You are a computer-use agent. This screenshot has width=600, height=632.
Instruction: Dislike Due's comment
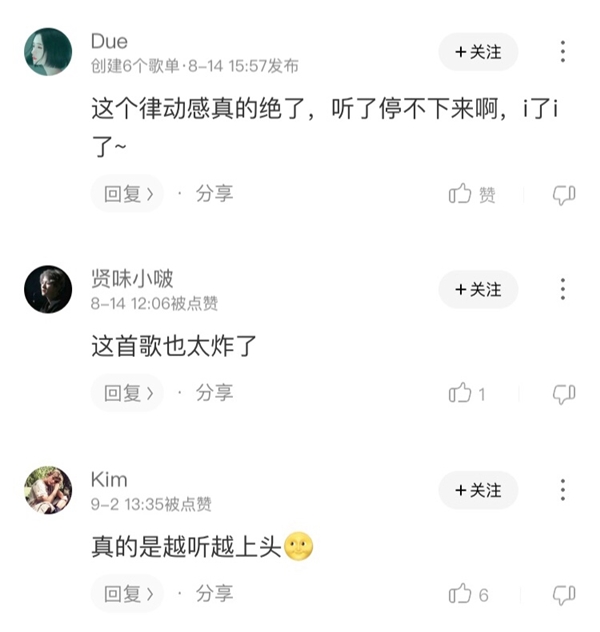click(564, 195)
